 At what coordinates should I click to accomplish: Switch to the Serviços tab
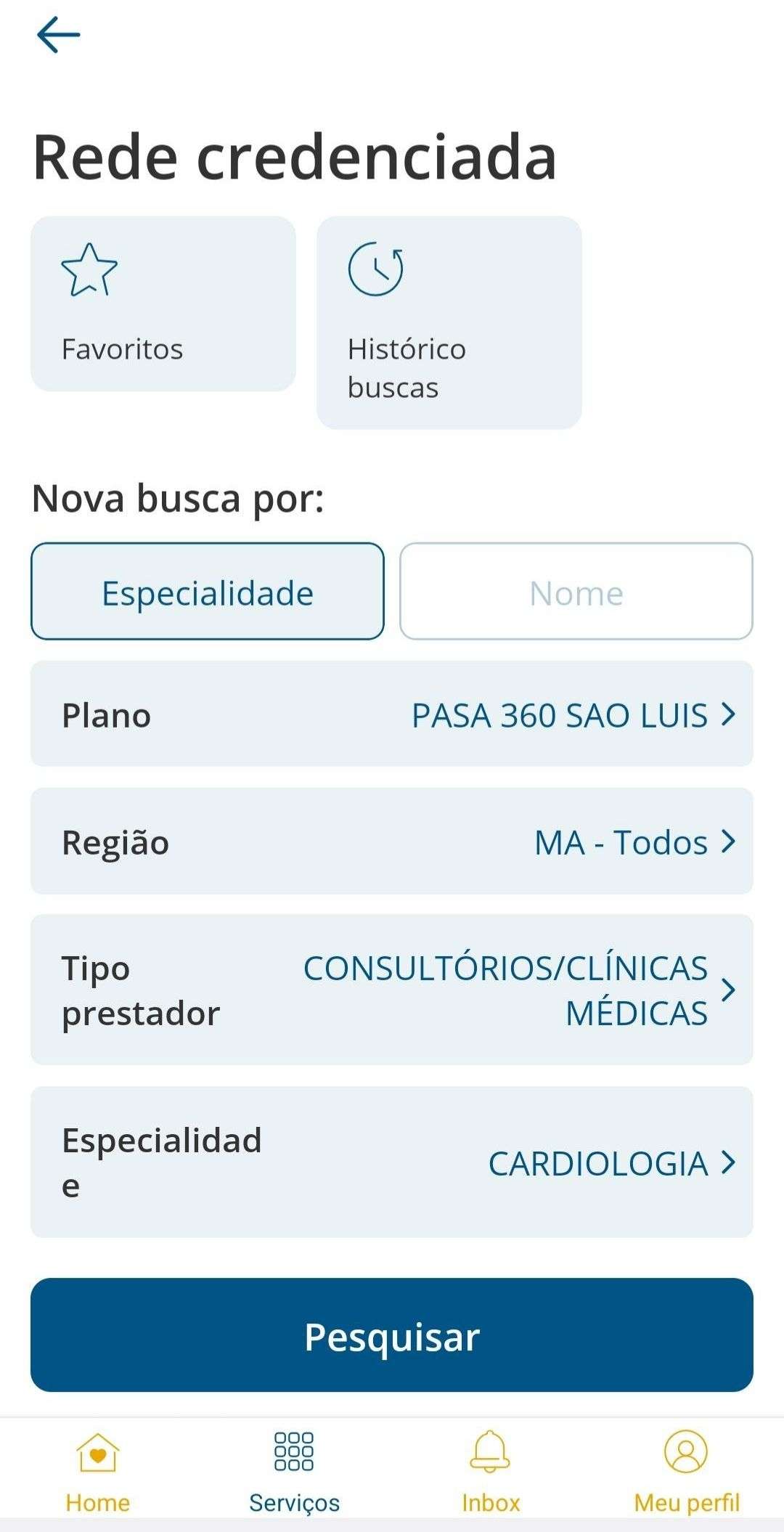[x=294, y=1472]
